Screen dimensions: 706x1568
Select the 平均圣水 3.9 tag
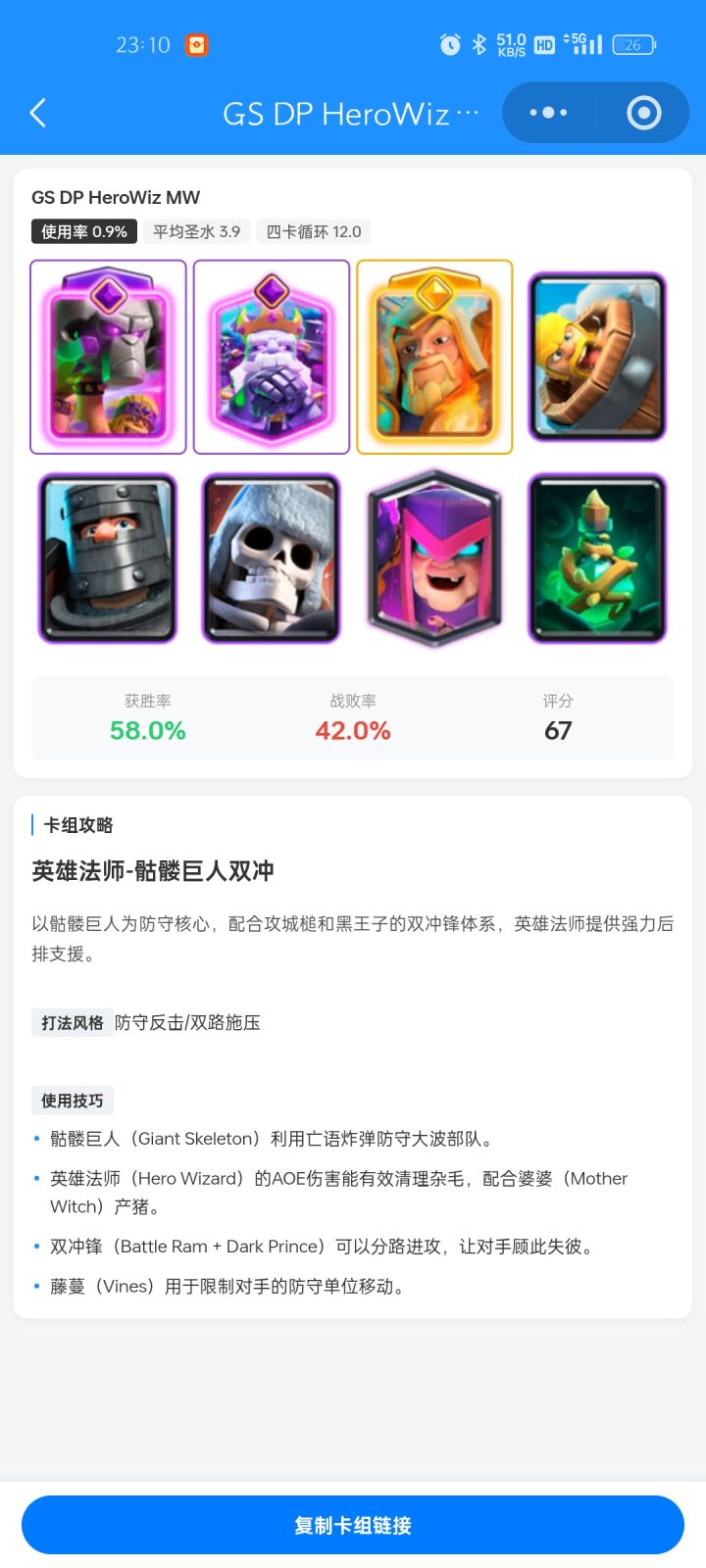(x=195, y=231)
